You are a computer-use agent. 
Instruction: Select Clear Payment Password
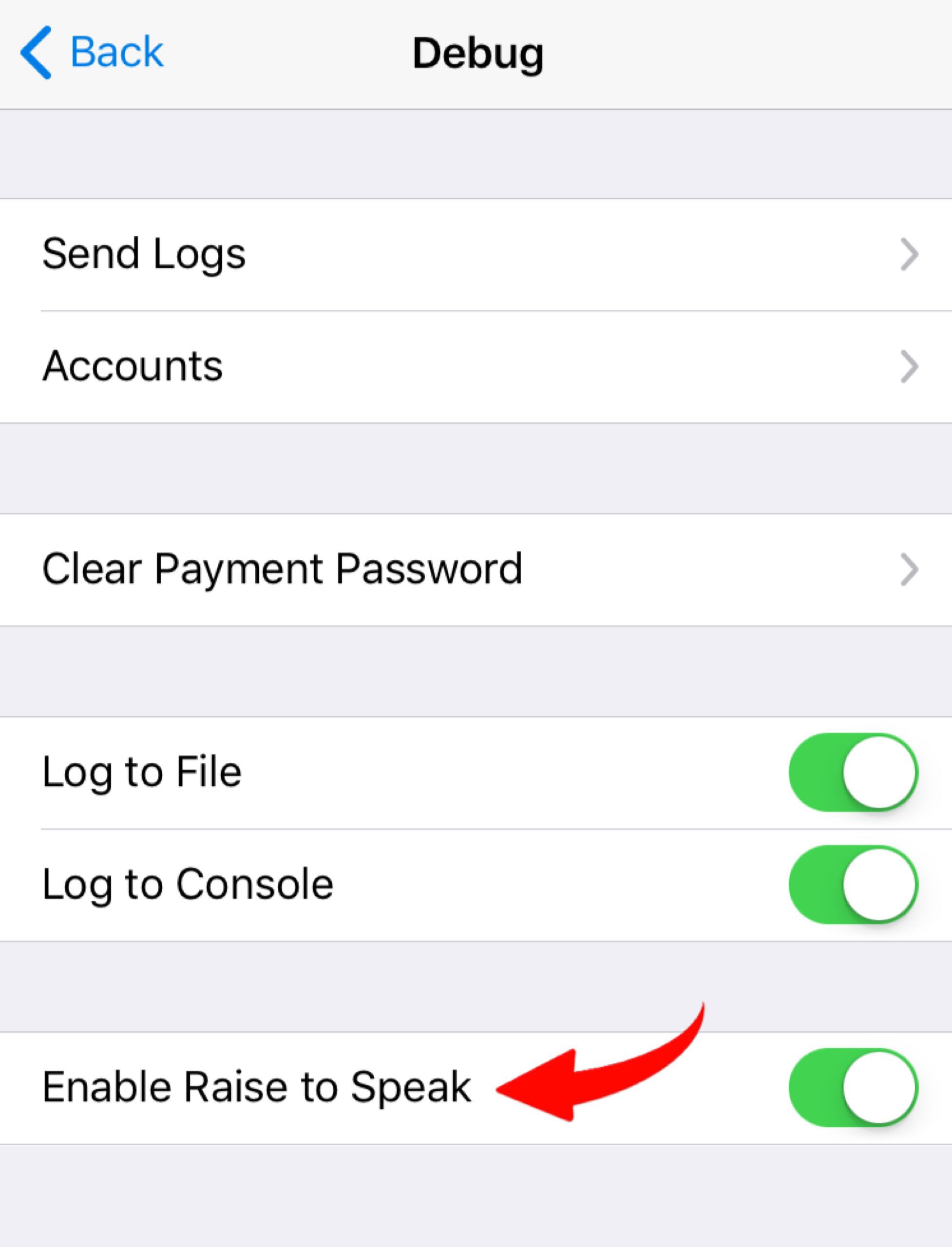476,569
